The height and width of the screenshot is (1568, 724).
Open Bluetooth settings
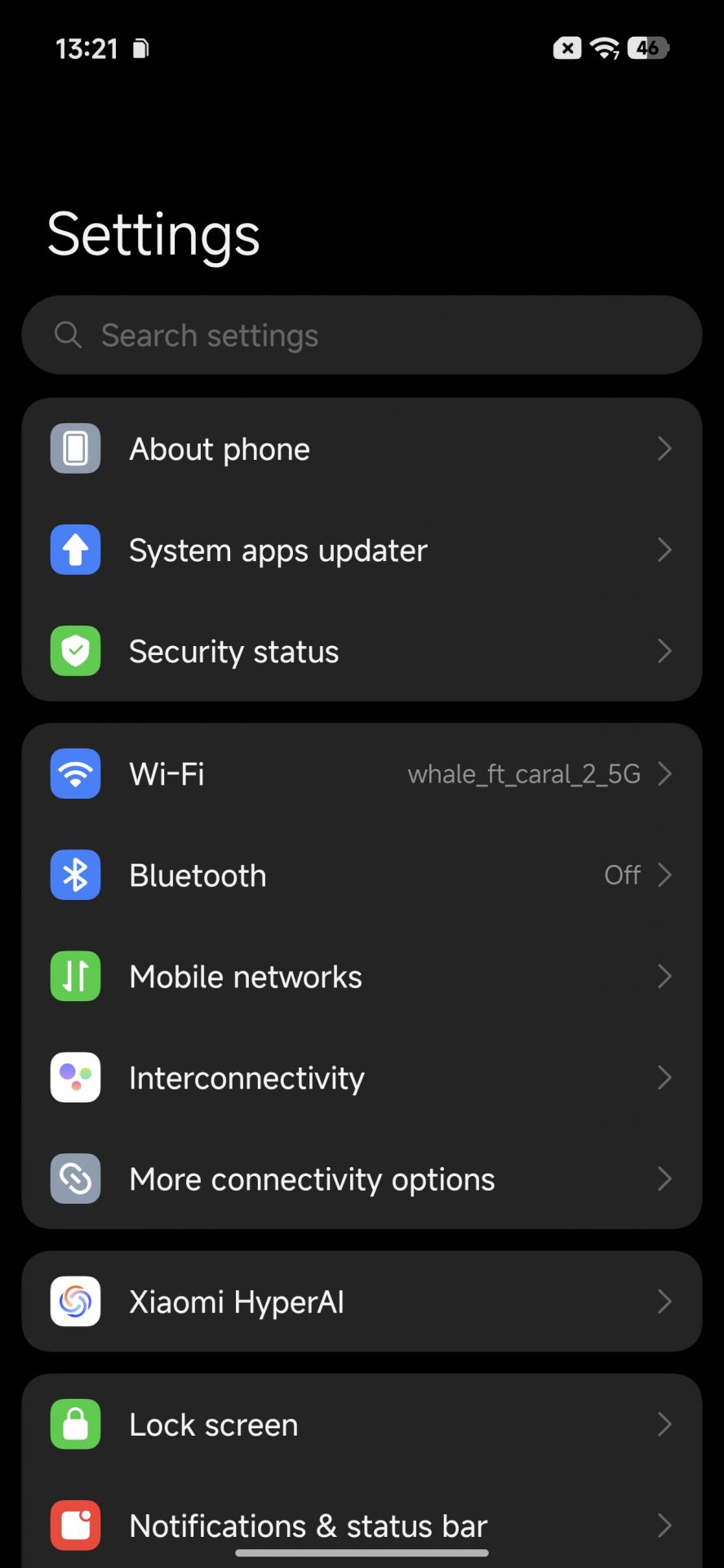pyautogui.click(x=362, y=875)
